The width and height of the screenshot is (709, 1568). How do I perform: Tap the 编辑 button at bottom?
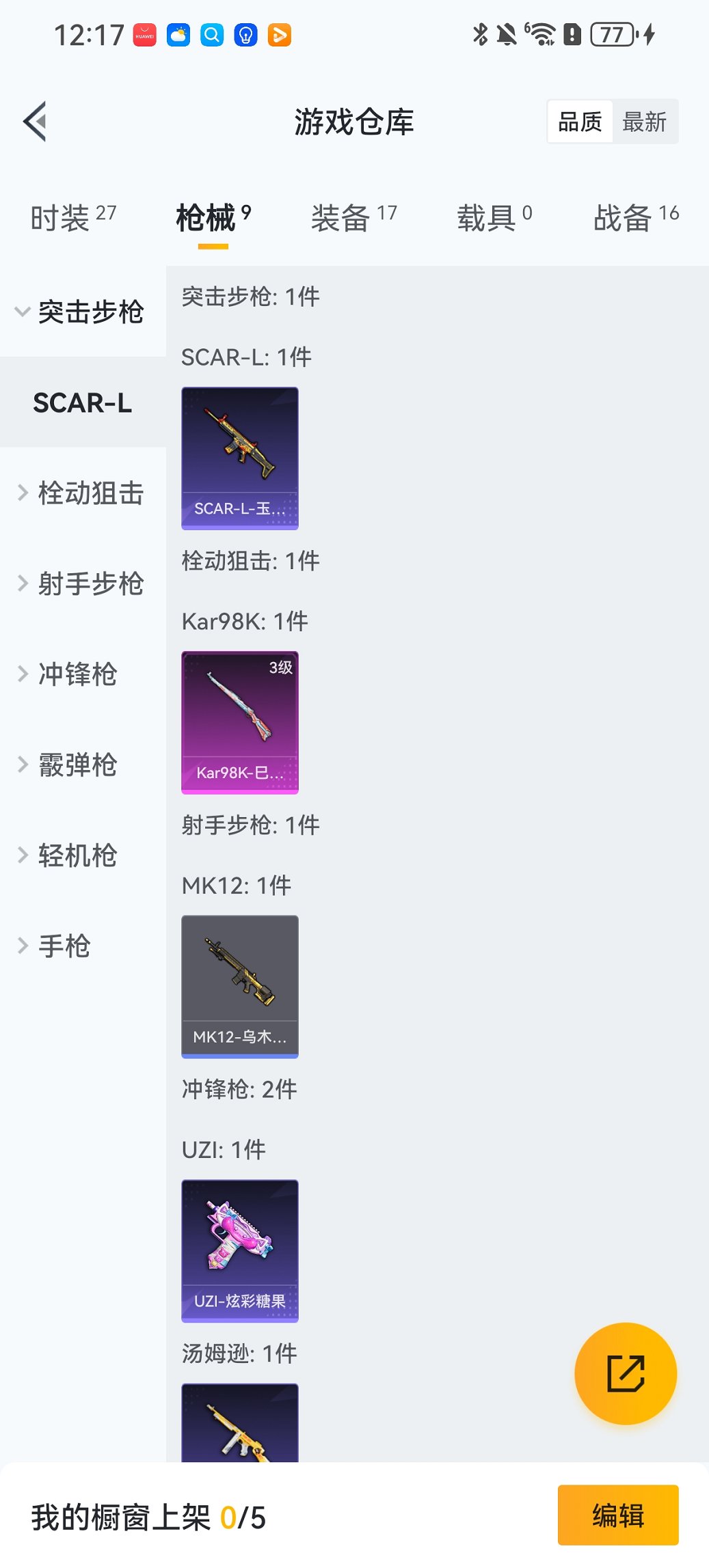(617, 1515)
